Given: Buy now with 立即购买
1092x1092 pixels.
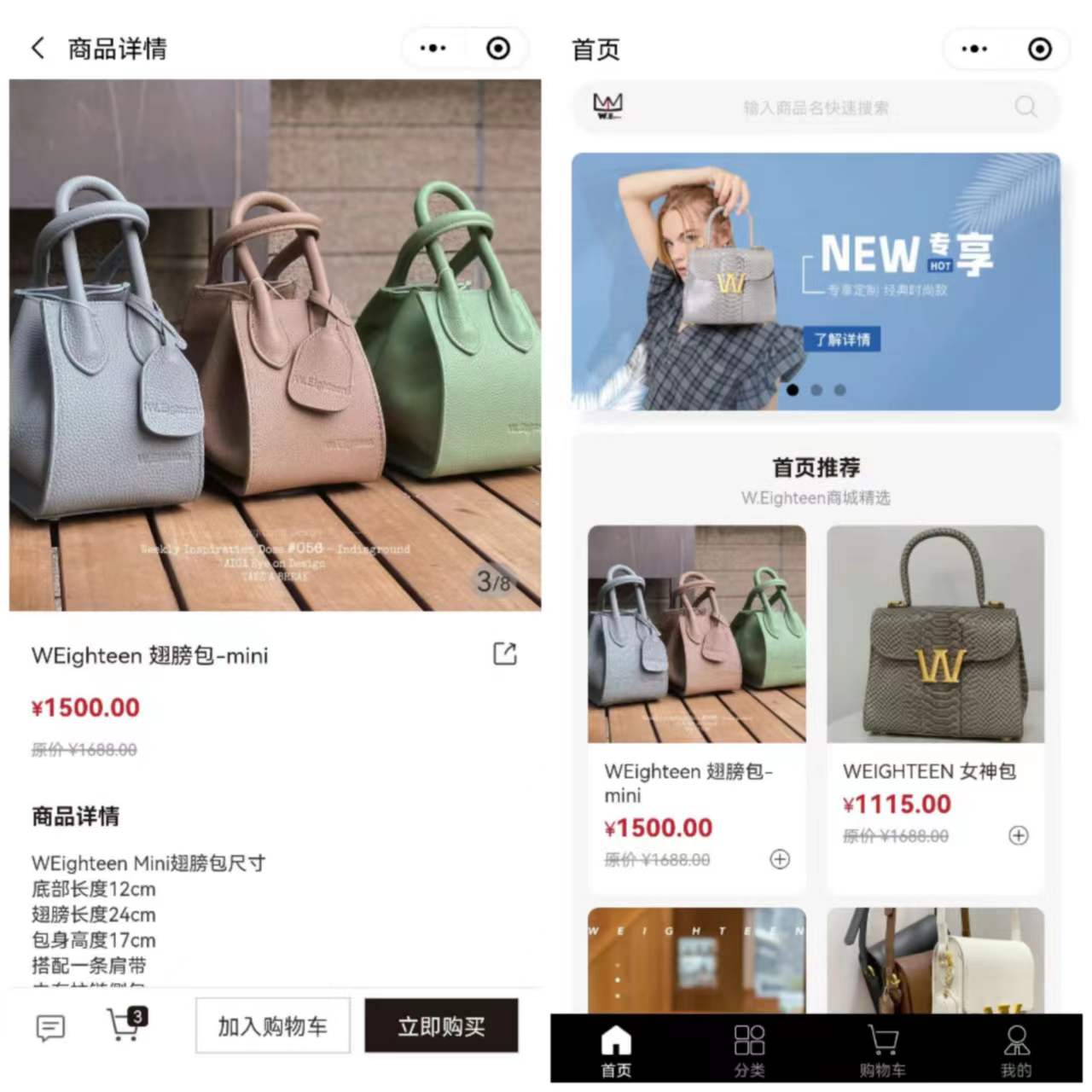Looking at the screenshot, I should pyautogui.click(x=441, y=1026).
